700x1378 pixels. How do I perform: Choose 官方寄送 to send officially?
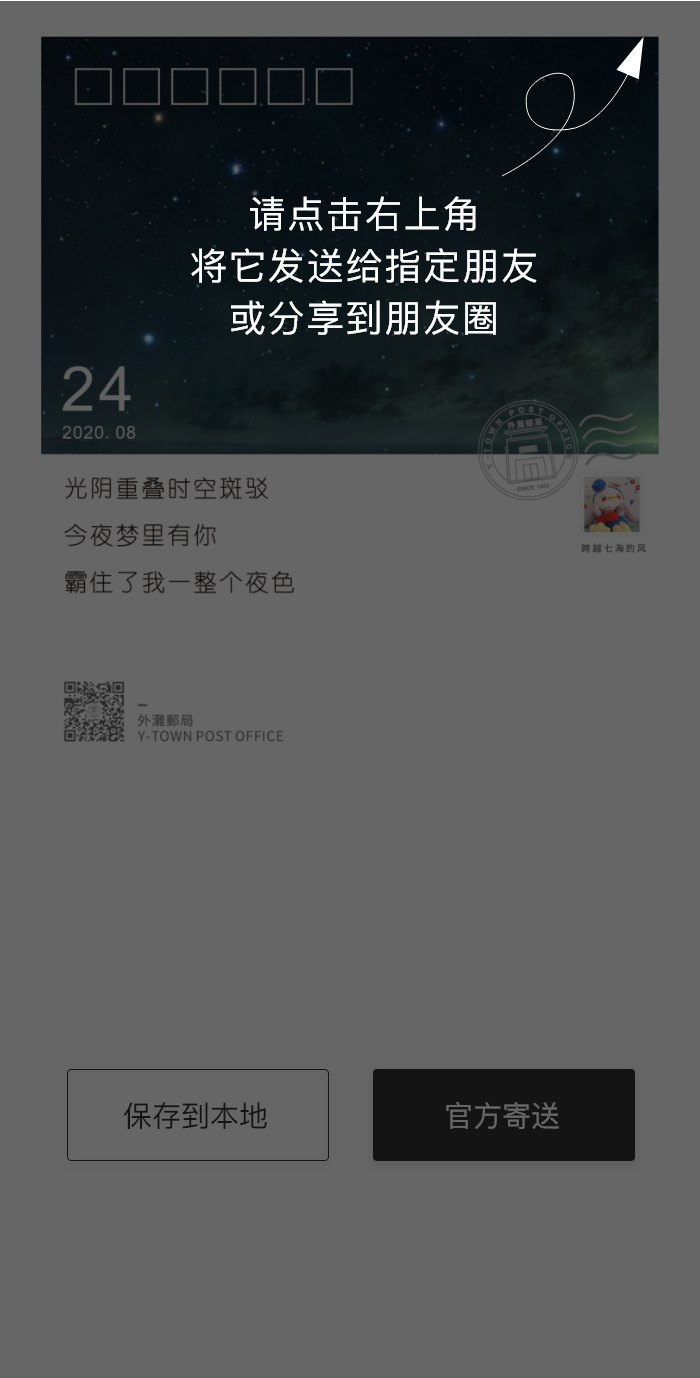click(x=503, y=1115)
